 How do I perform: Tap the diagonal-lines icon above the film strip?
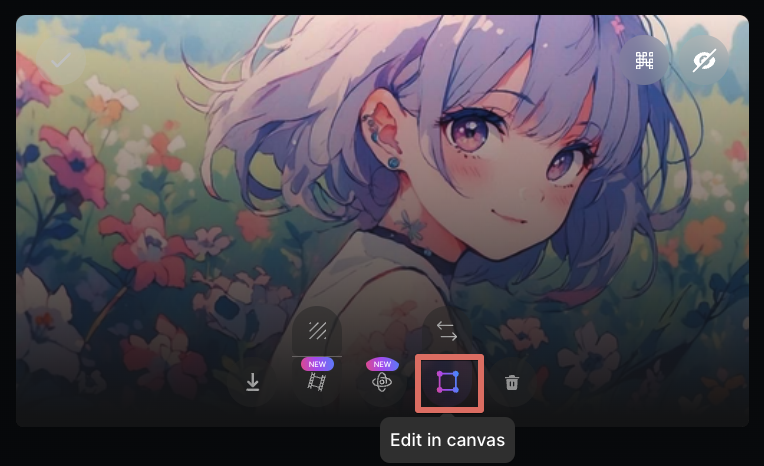317,331
